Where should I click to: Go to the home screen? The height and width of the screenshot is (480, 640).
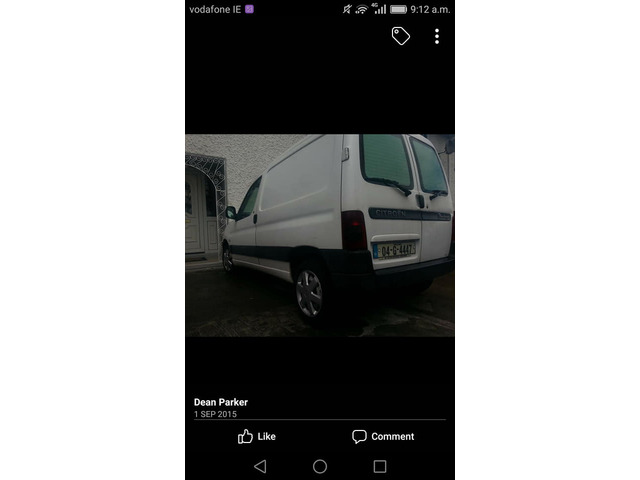(320, 466)
